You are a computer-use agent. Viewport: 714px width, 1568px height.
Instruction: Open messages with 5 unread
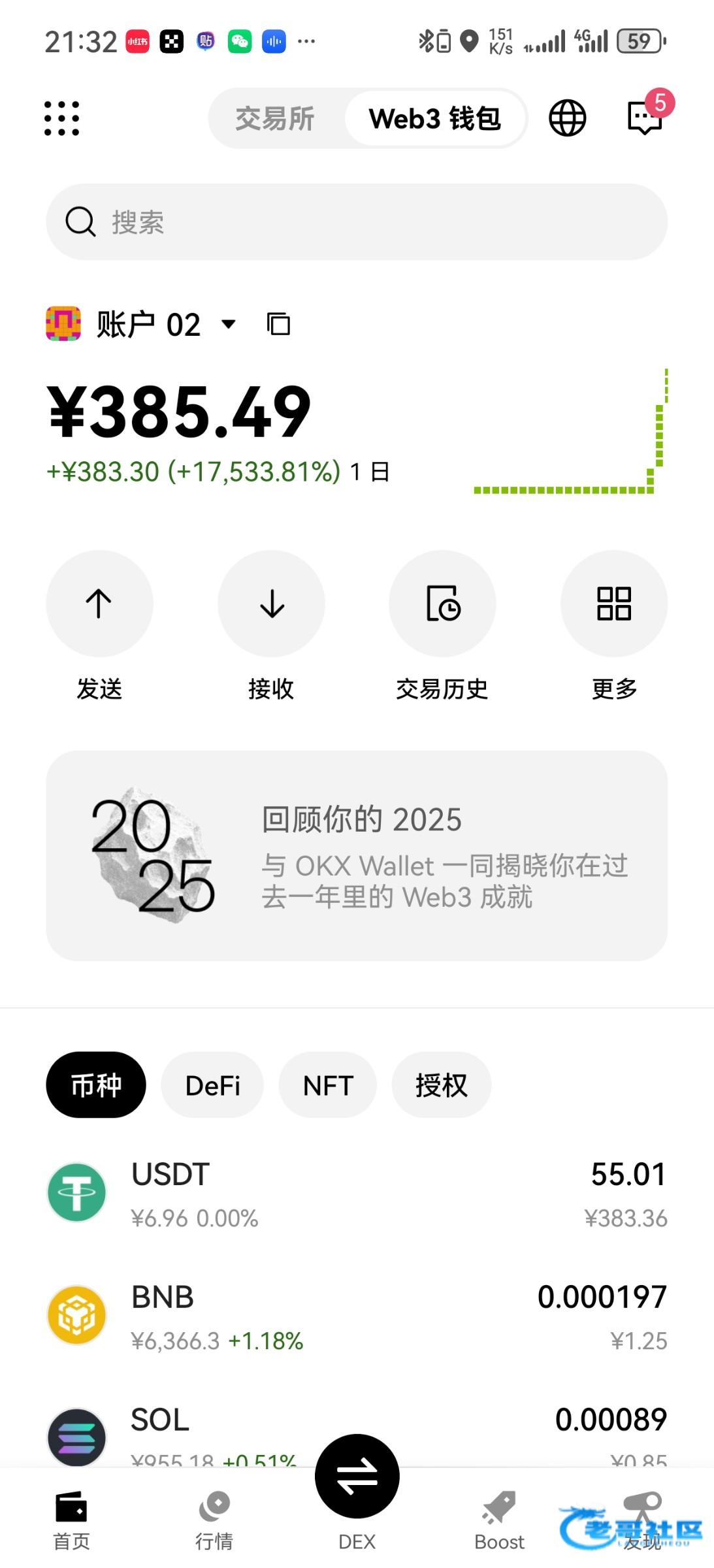pyautogui.click(x=645, y=118)
